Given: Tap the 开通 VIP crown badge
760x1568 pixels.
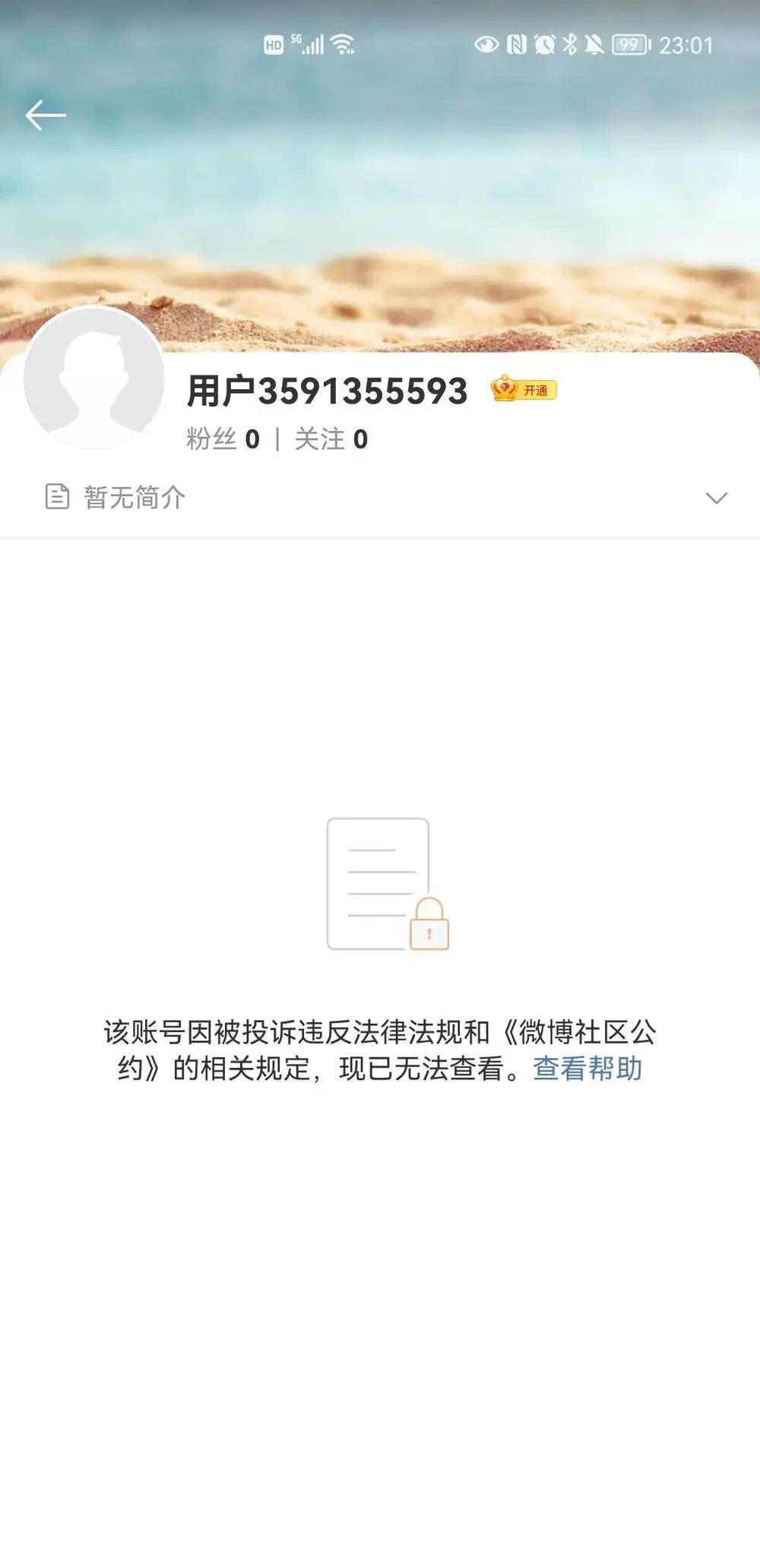Looking at the screenshot, I should (524, 390).
